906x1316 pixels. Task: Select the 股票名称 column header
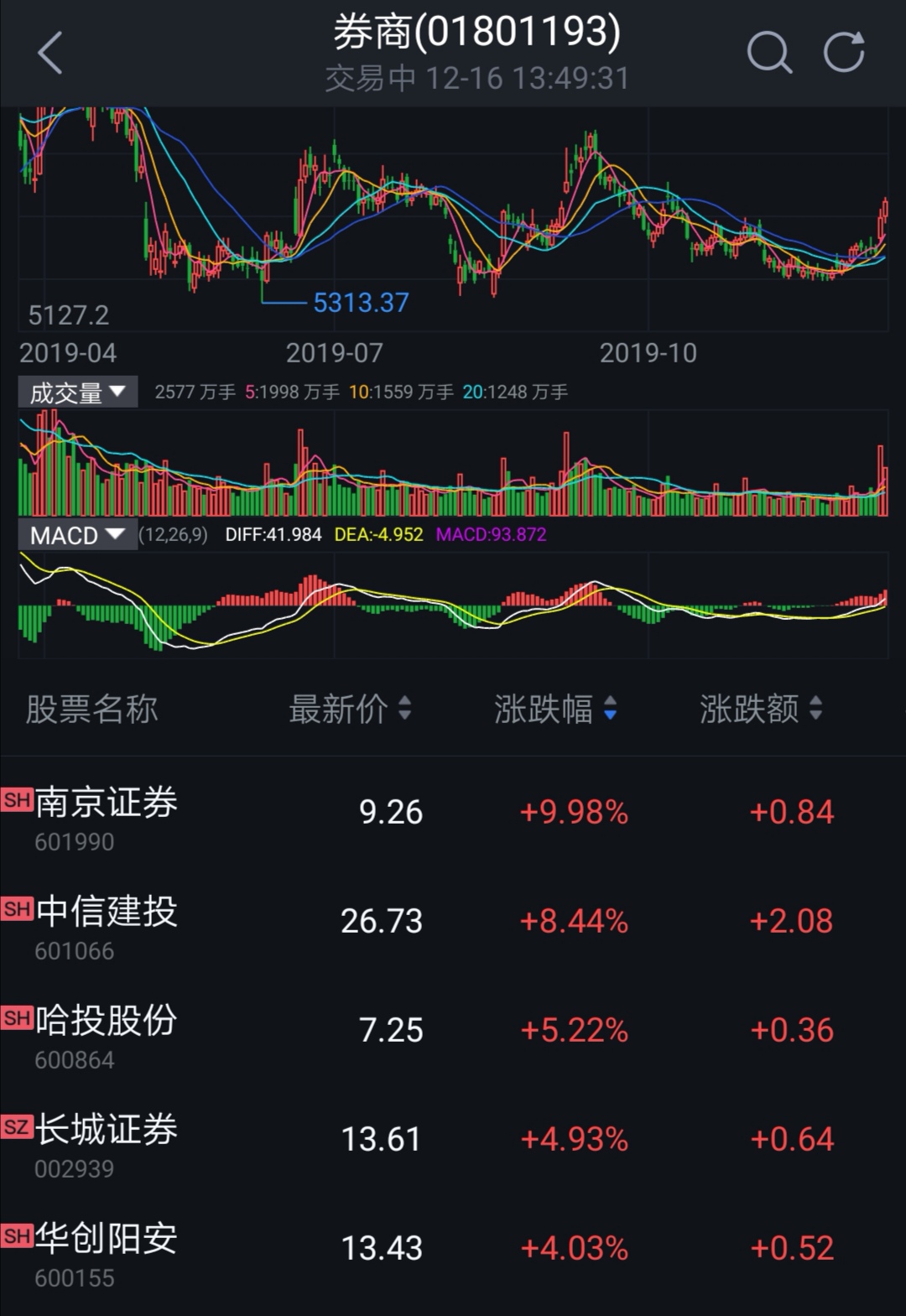92,710
